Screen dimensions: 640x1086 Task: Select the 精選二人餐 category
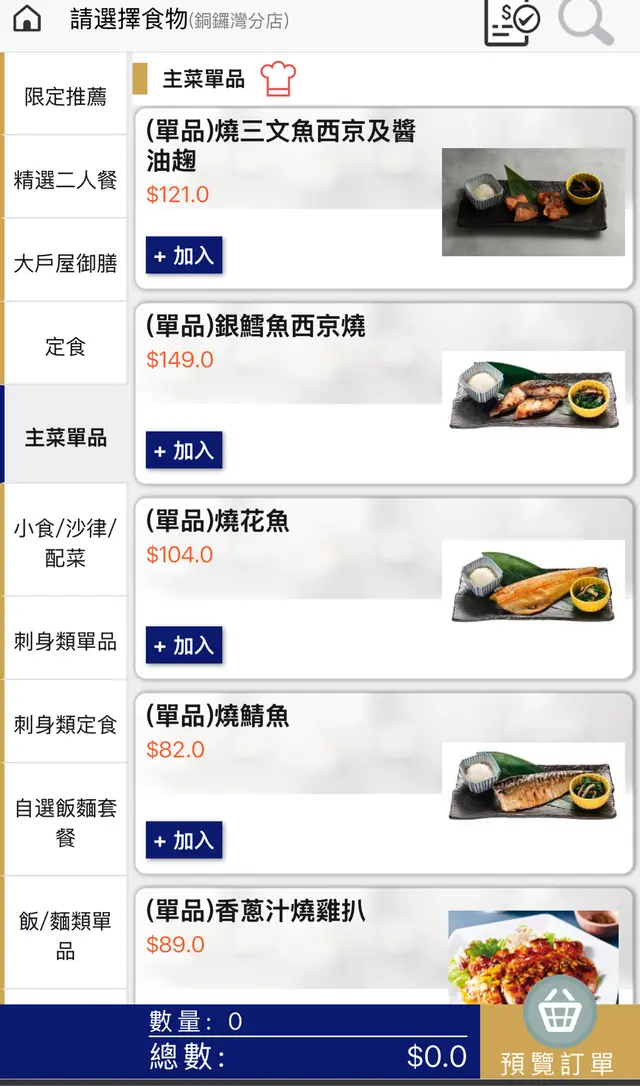click(x=65, y=180)
